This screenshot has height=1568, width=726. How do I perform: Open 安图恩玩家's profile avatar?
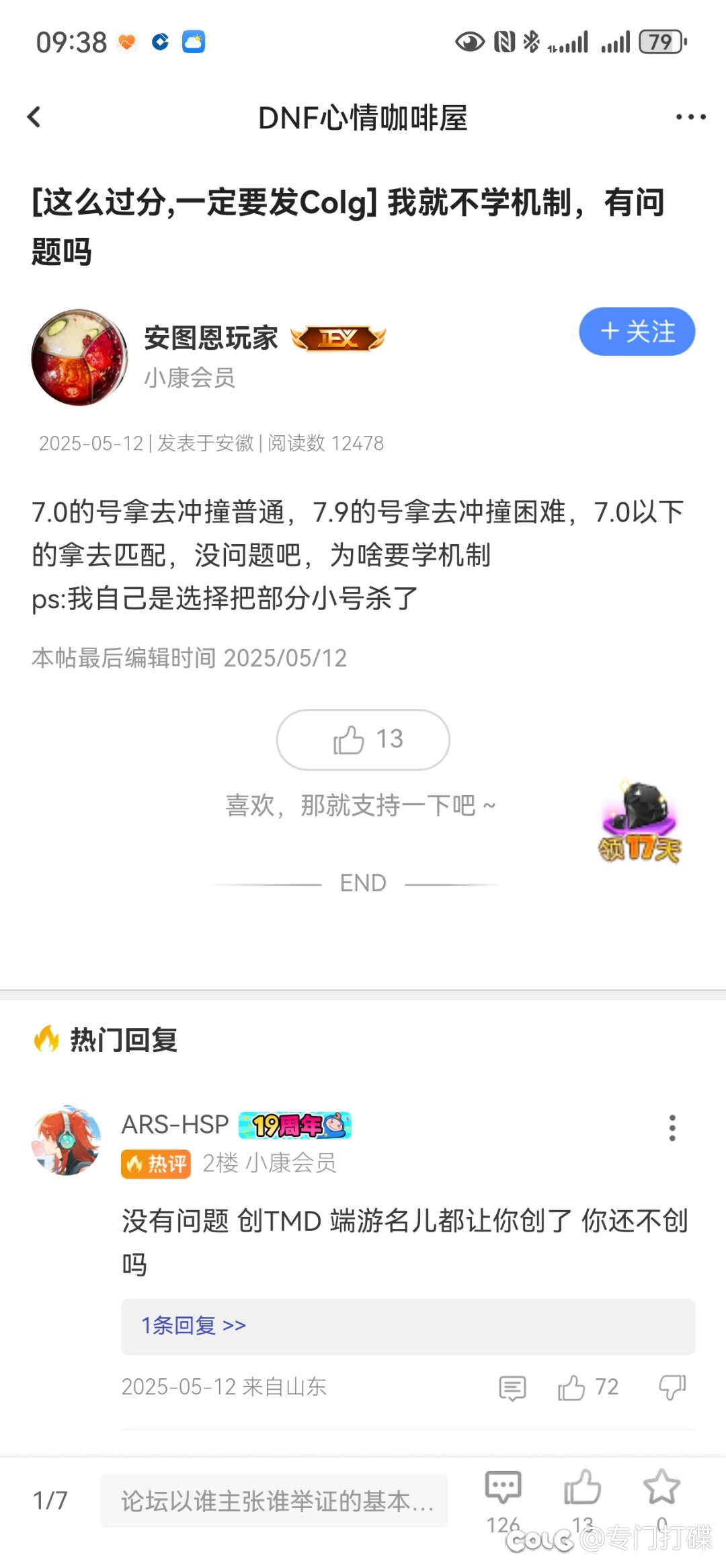pyautogui.click(x=79, y=357)
